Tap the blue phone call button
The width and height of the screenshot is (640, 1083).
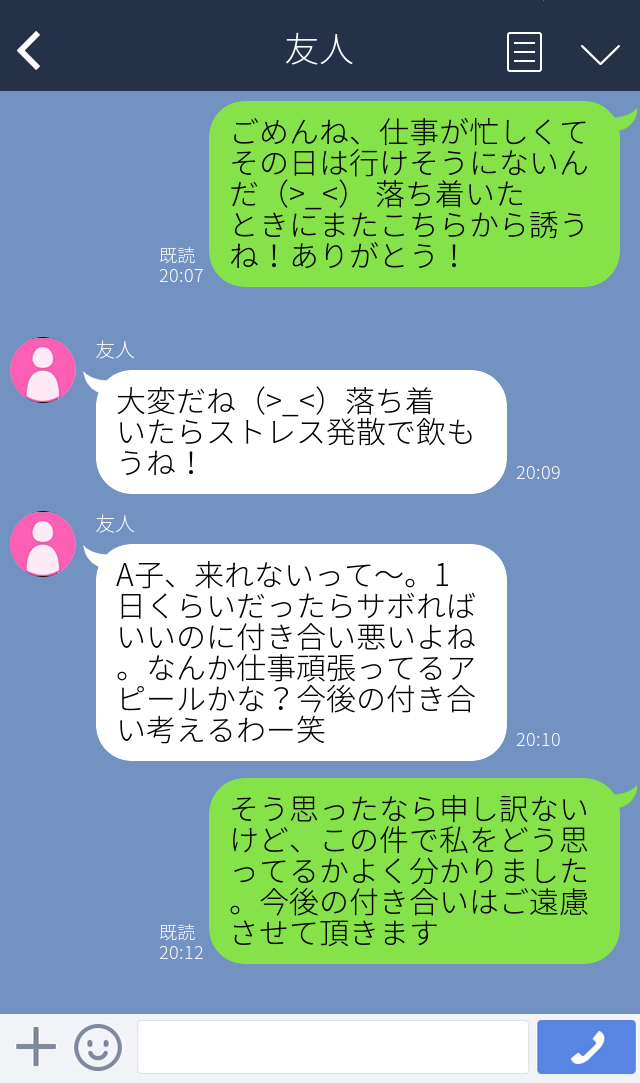[586, 1047]
